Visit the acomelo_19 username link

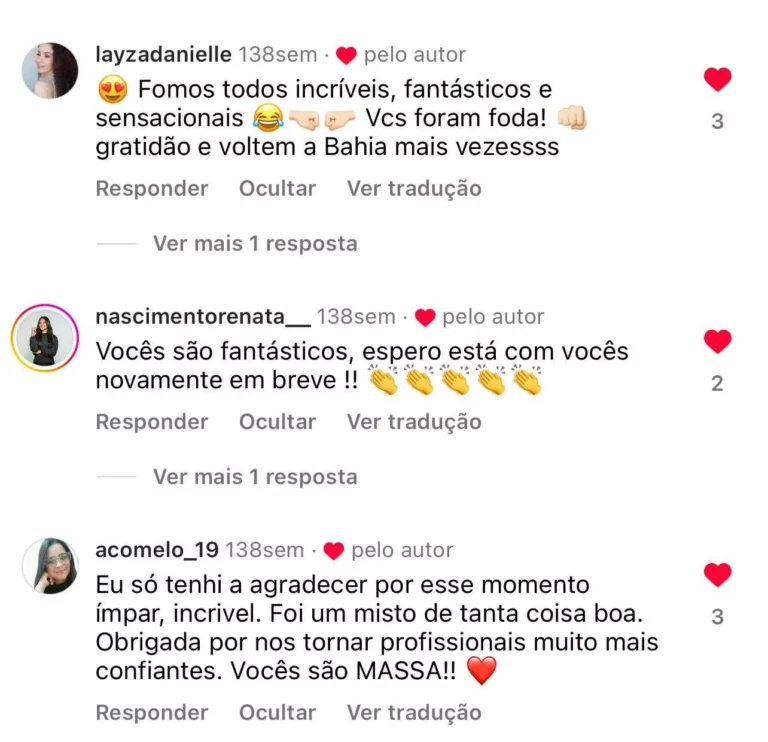(157, 550)
